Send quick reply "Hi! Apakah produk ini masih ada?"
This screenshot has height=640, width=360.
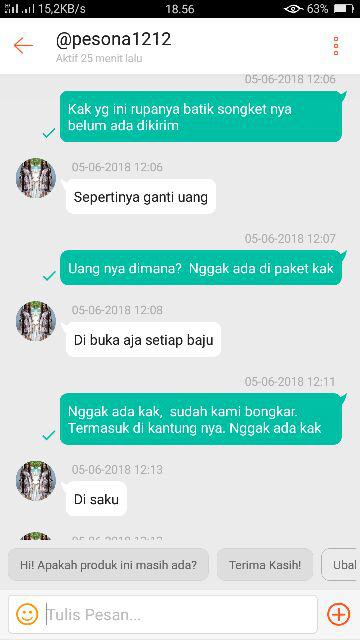pos(109,565)
